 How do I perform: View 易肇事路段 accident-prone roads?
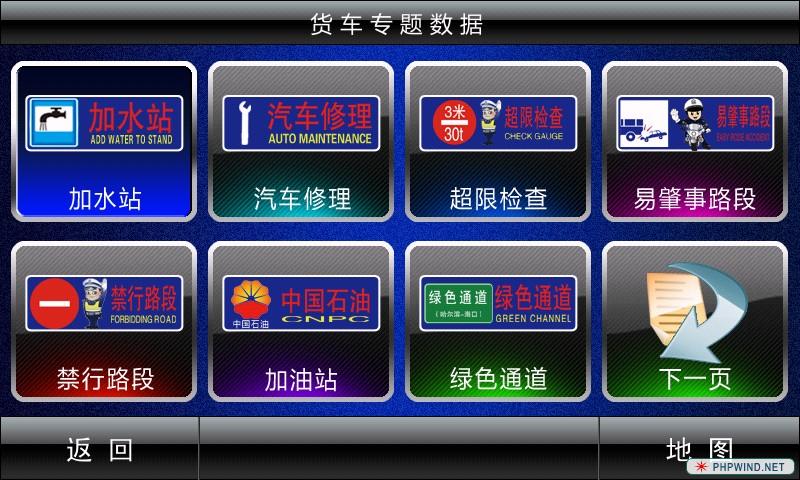coord(694,142)
